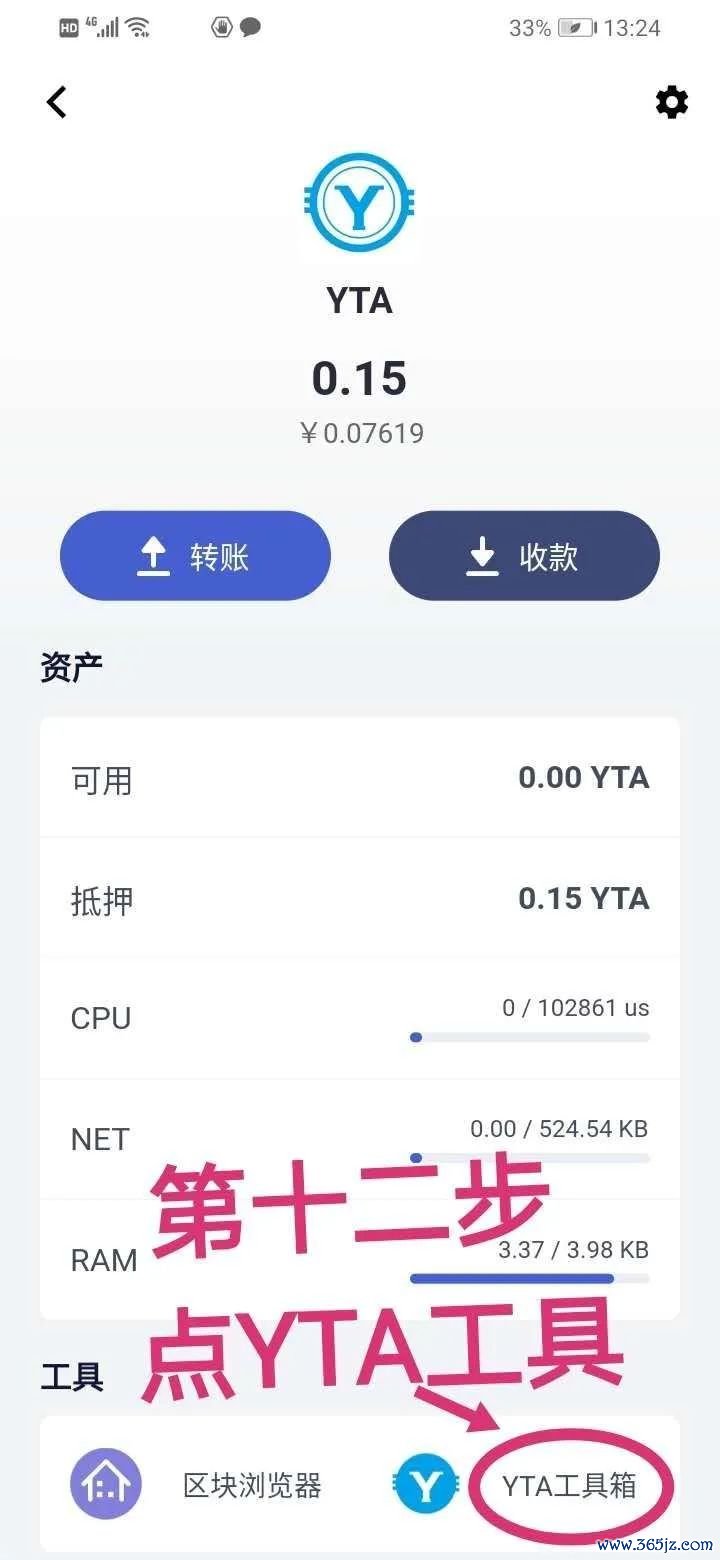Select the 抵押 staked balance row

[360, 898]
